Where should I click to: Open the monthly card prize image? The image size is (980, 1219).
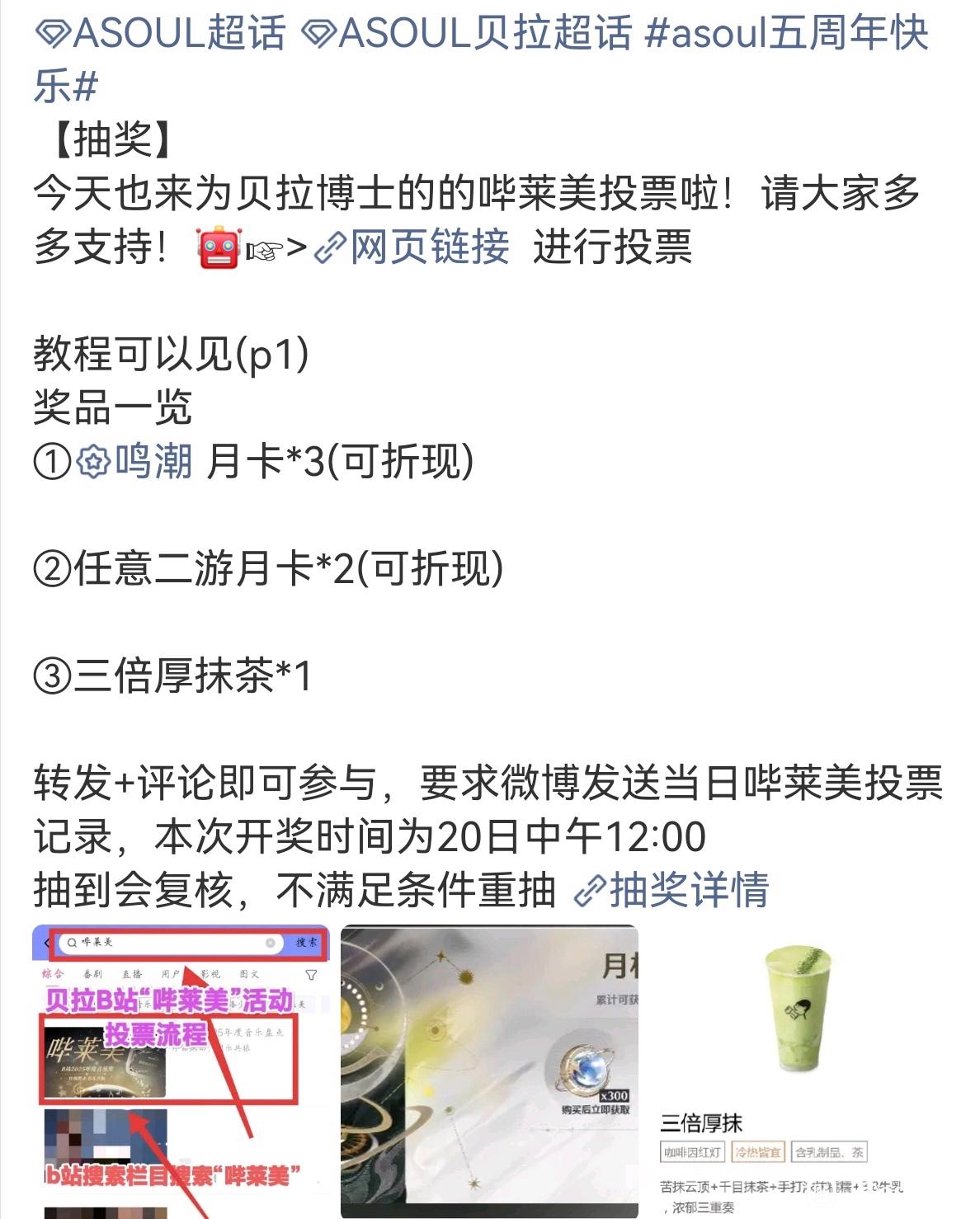[489, 1071]
